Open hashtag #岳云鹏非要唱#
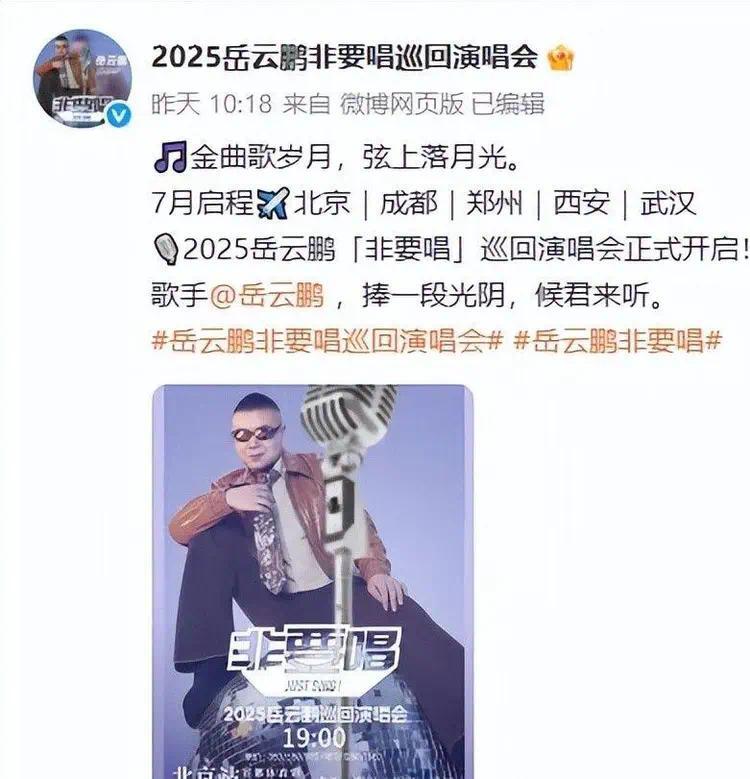 [x=617, y=340]
